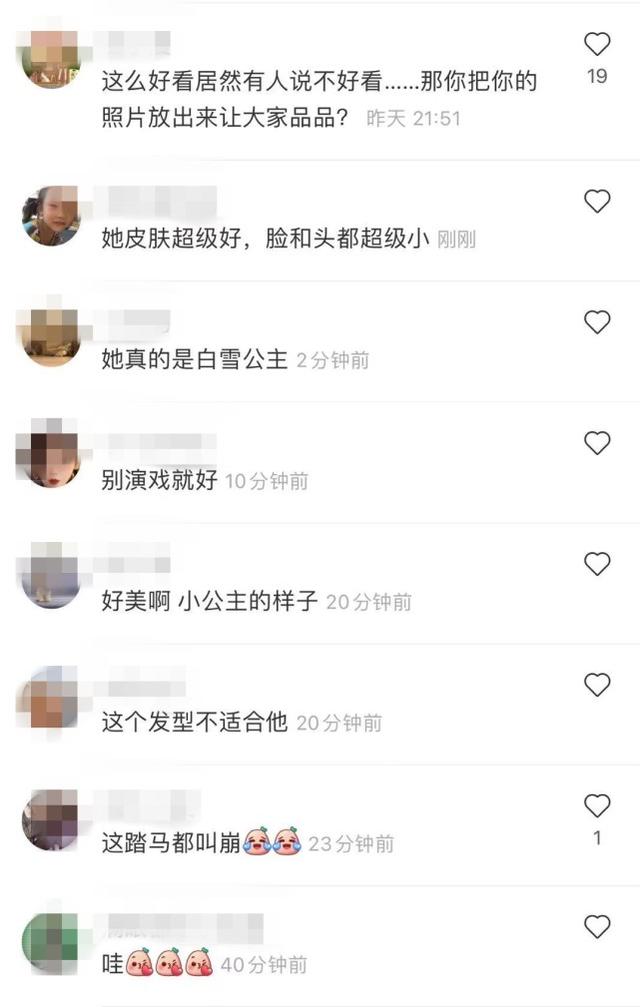Open avatar beside 这个发型不适合他 comment
The height and width of the screenshot is (1007, 640).
point(50,700)
